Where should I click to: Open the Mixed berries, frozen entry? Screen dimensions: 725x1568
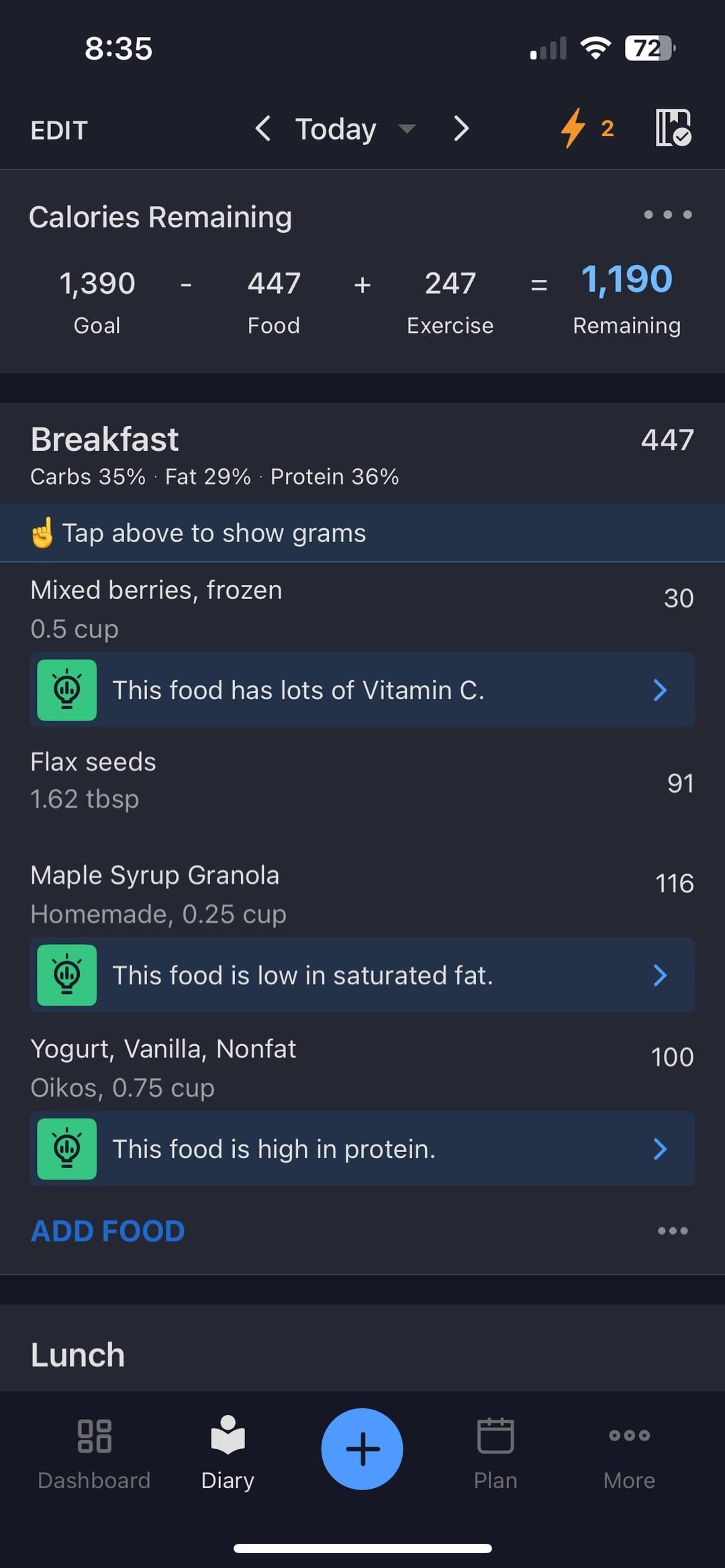click(x=362, y=609)
